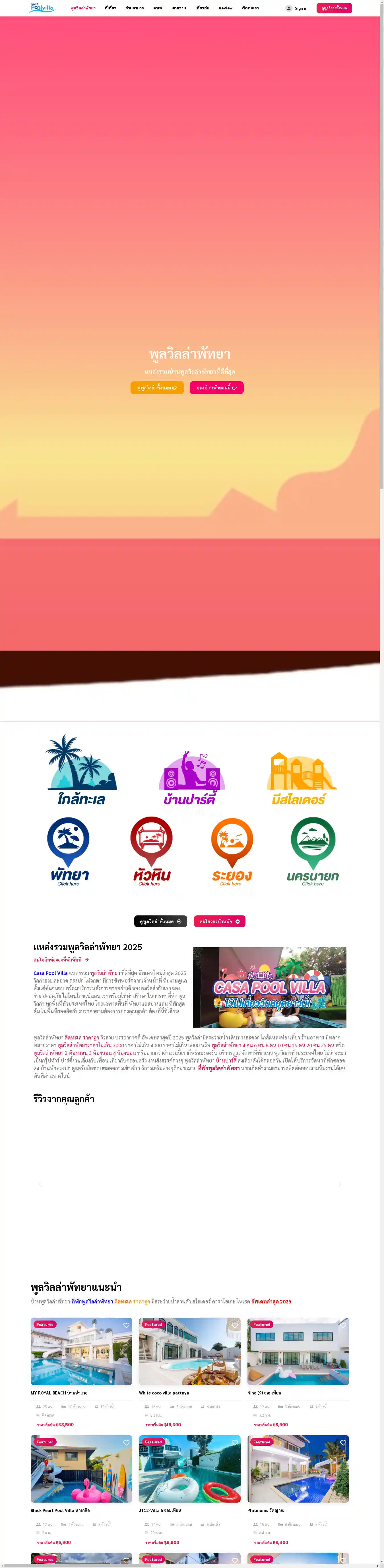Image resolution: width=384 pixels, height=1568 pixels.
Task: Tap Sign in
Action: coord(296,8)
